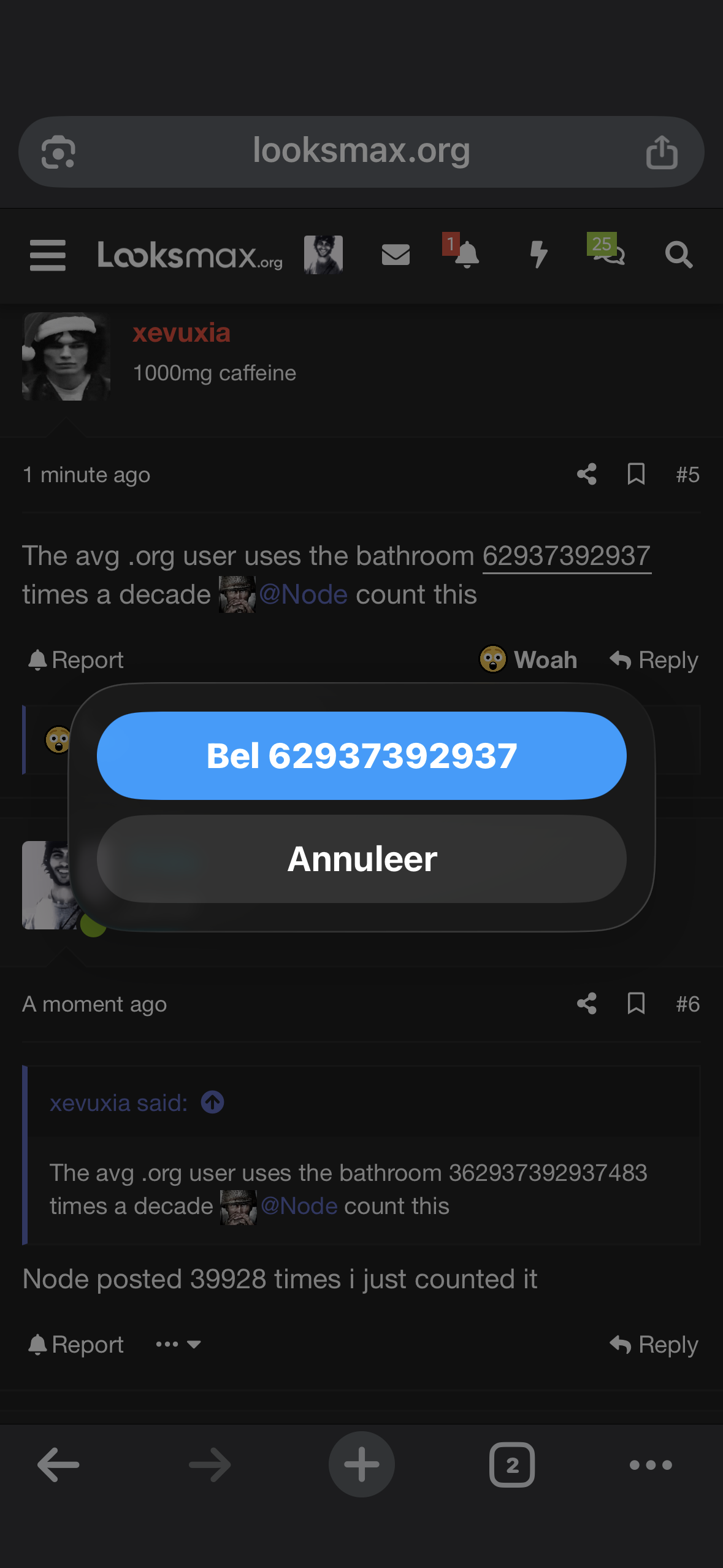The image size is (723, 1568).
Task: Open the inbox envelope icon
Action: coord(396,255)
